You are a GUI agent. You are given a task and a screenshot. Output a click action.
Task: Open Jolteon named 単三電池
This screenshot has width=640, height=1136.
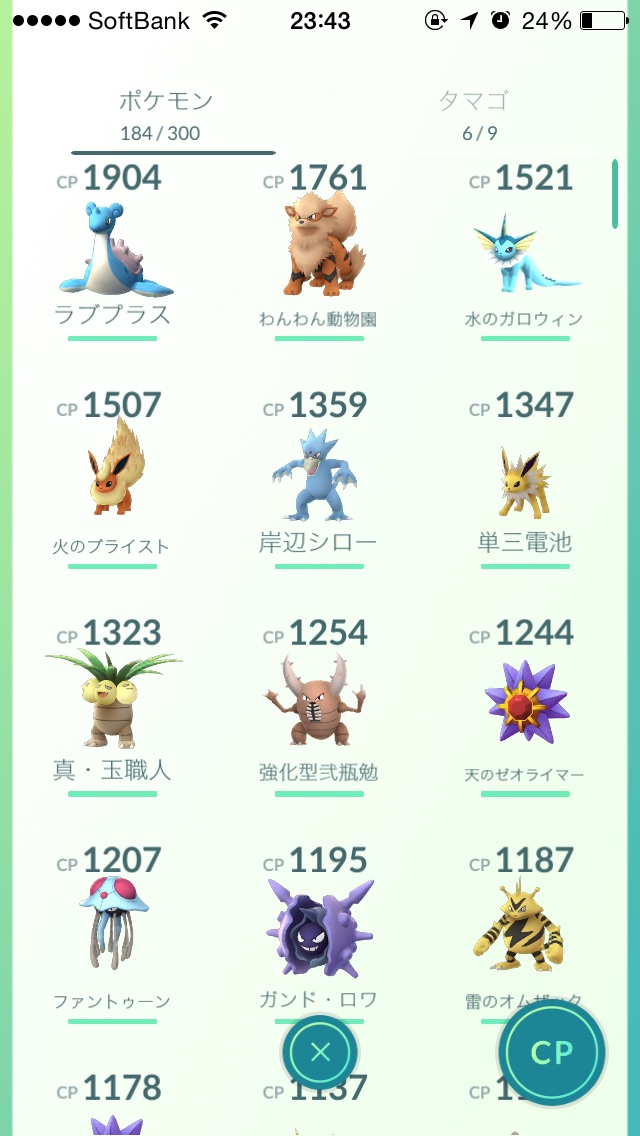(524, 480)
